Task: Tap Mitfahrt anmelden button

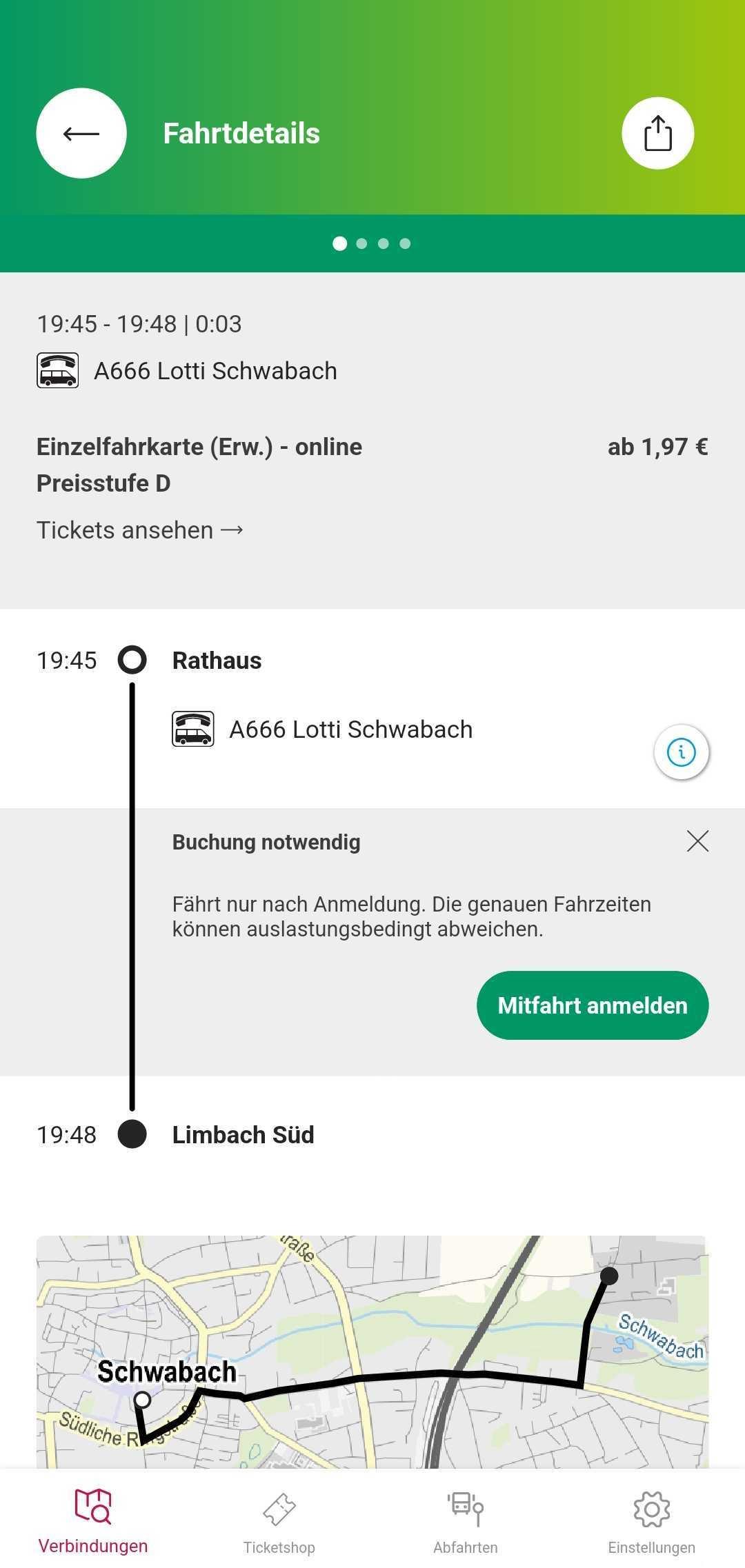Action: coord(593,1005)
